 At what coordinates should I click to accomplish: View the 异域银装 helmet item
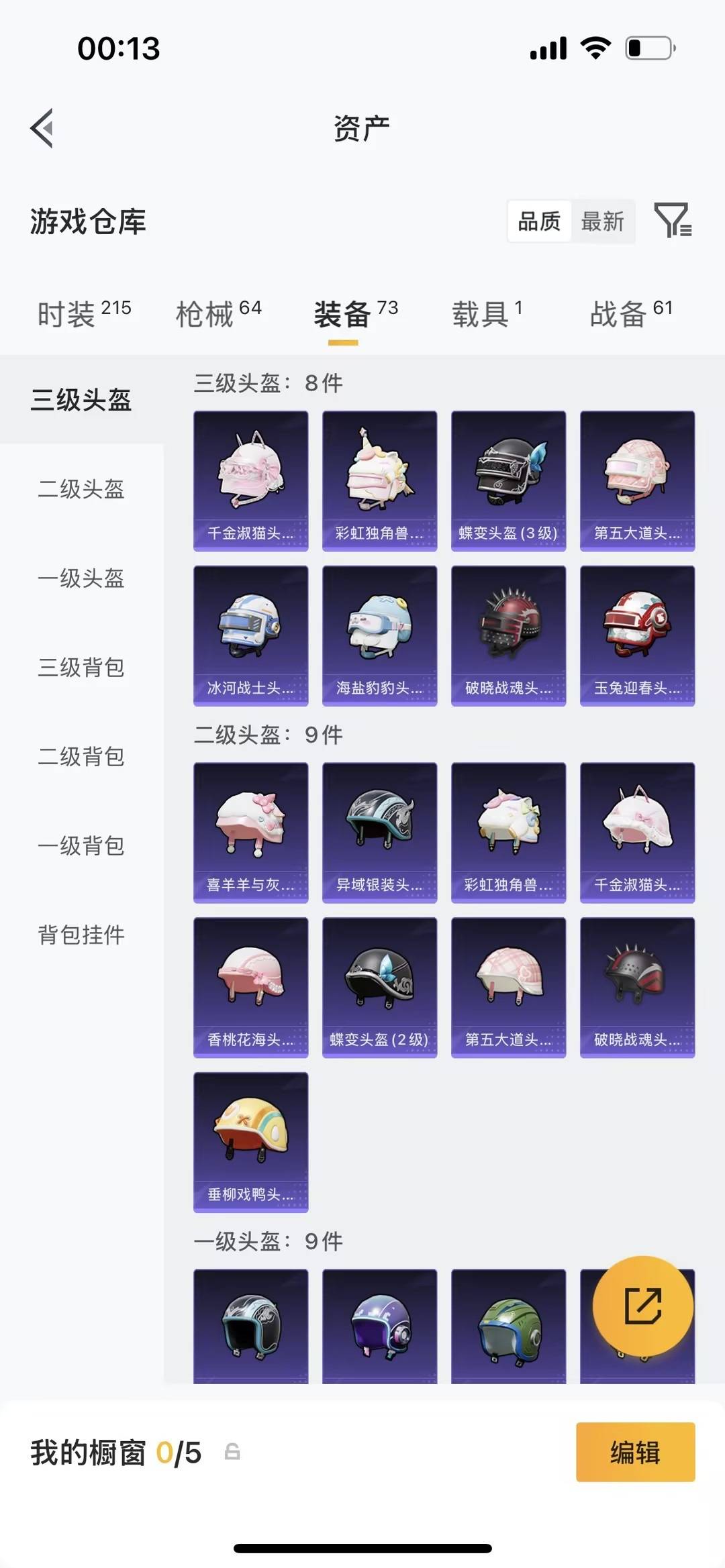point(379,832)
